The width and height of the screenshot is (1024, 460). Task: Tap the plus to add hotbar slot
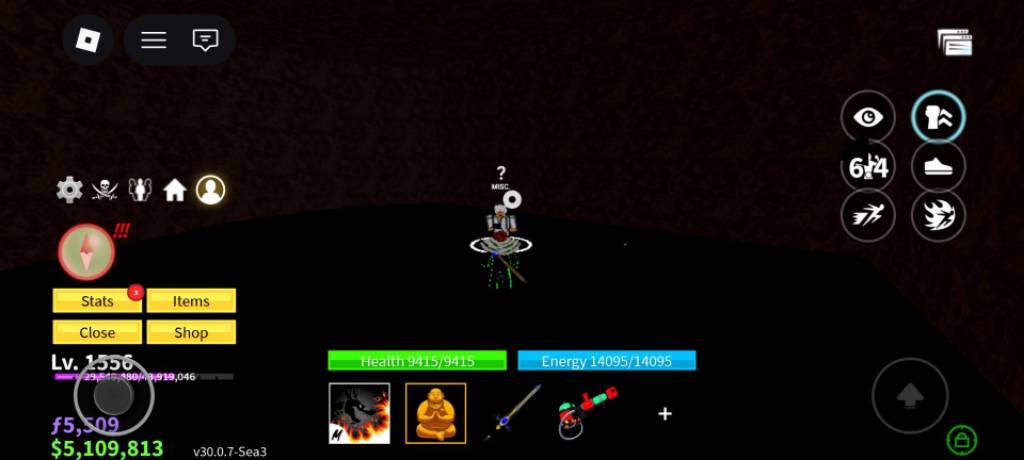[x=664, y=413]
